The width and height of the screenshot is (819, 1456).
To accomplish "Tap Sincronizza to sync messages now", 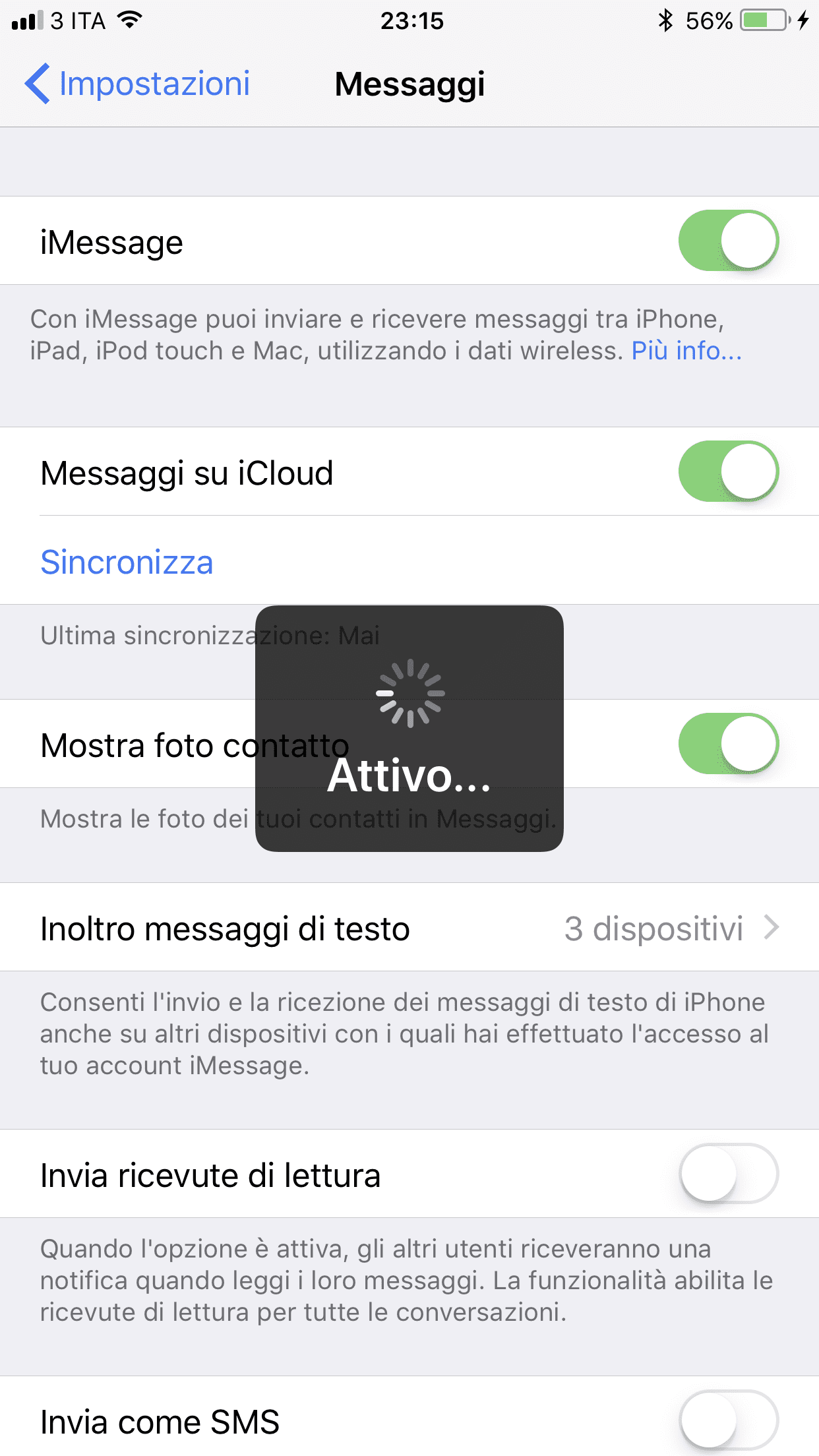I will pos(127,562).
